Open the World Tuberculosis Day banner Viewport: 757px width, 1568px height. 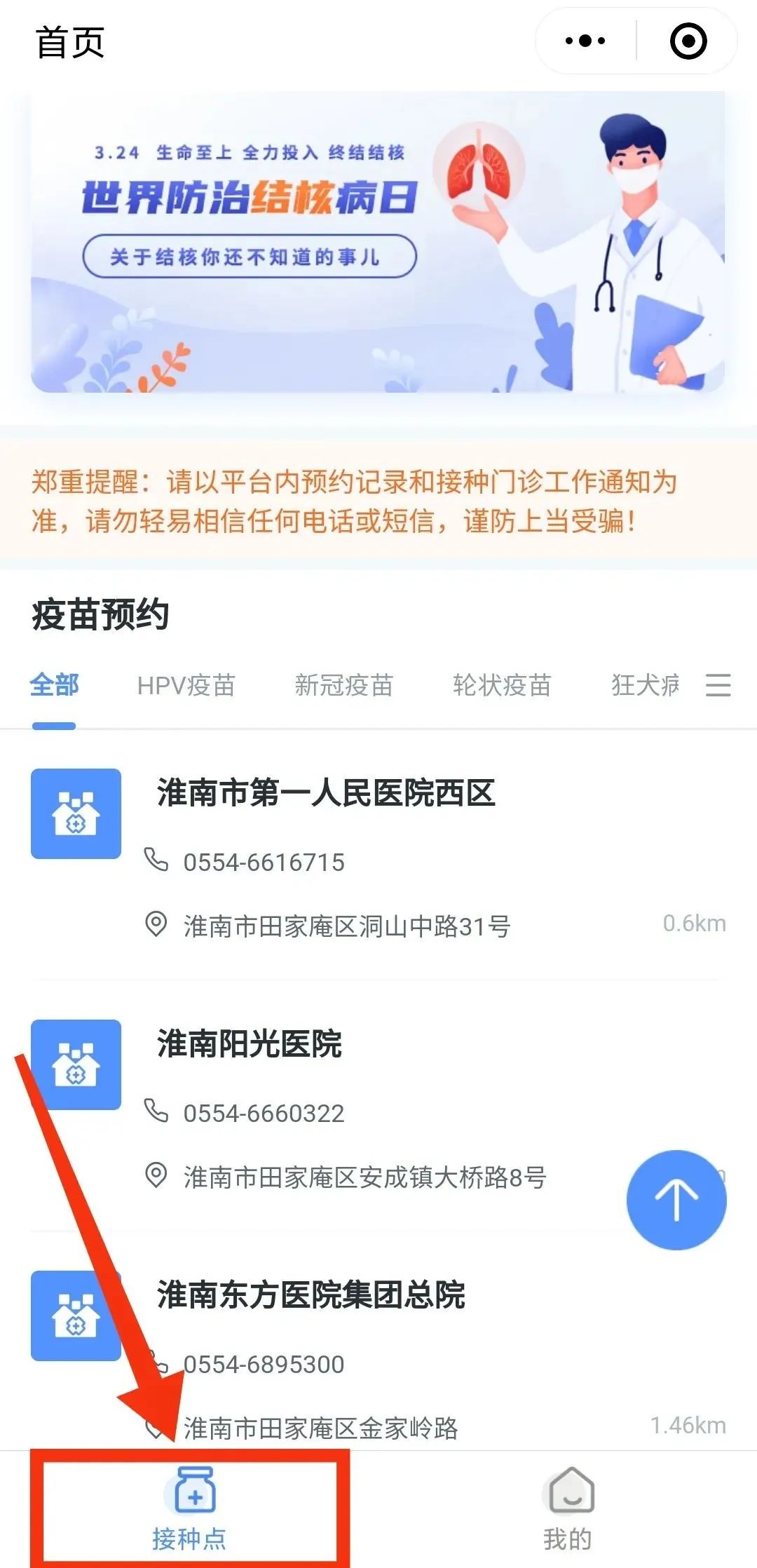pos(377,241)
